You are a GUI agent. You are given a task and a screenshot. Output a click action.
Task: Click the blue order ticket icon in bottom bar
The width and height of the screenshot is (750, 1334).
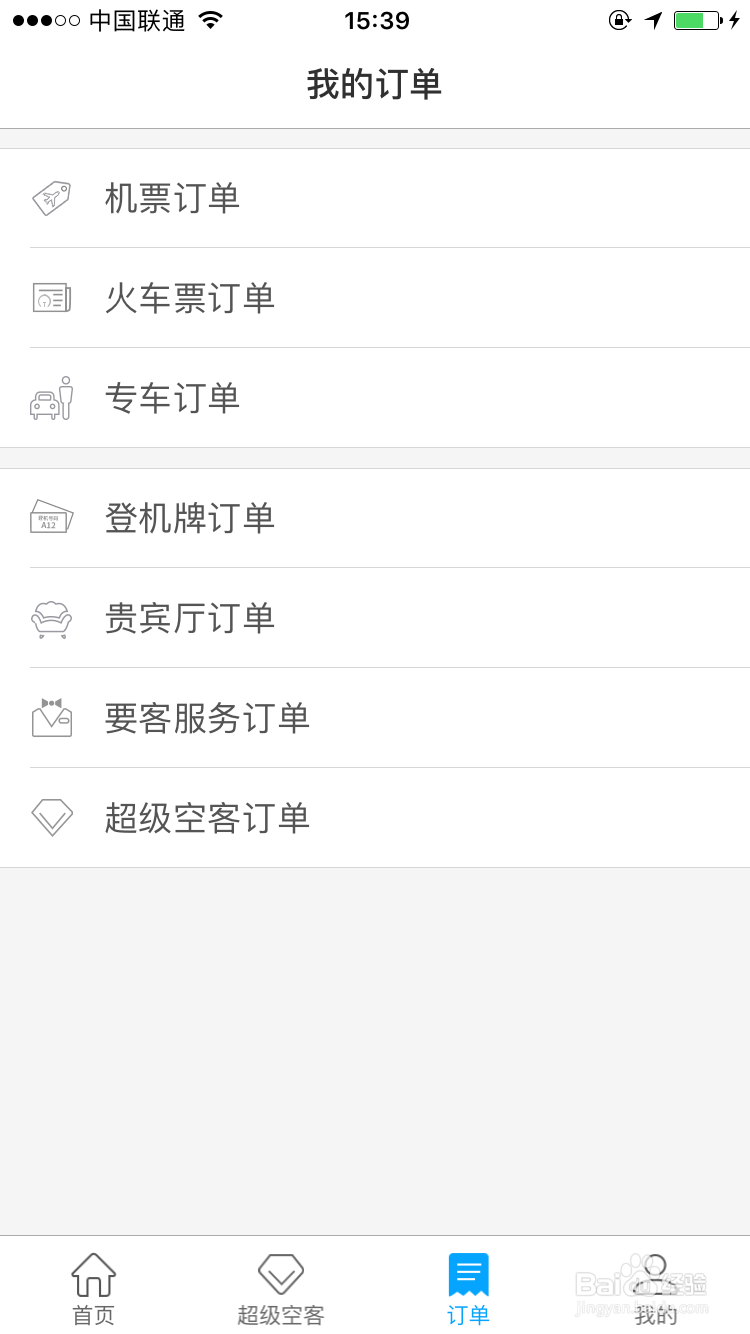pos(467,1272)
